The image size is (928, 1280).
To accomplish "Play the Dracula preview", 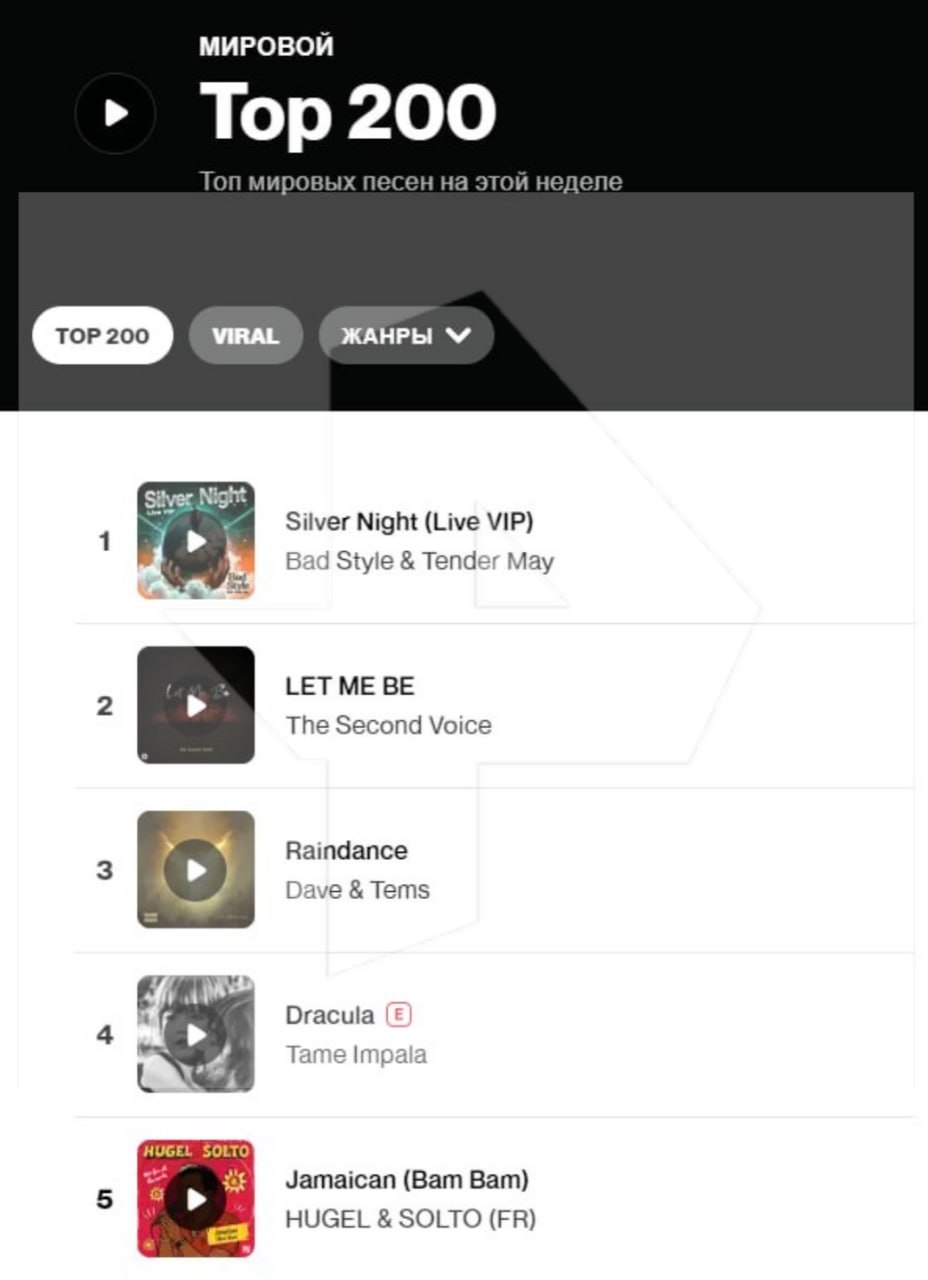I will (x=196, y=1034).
